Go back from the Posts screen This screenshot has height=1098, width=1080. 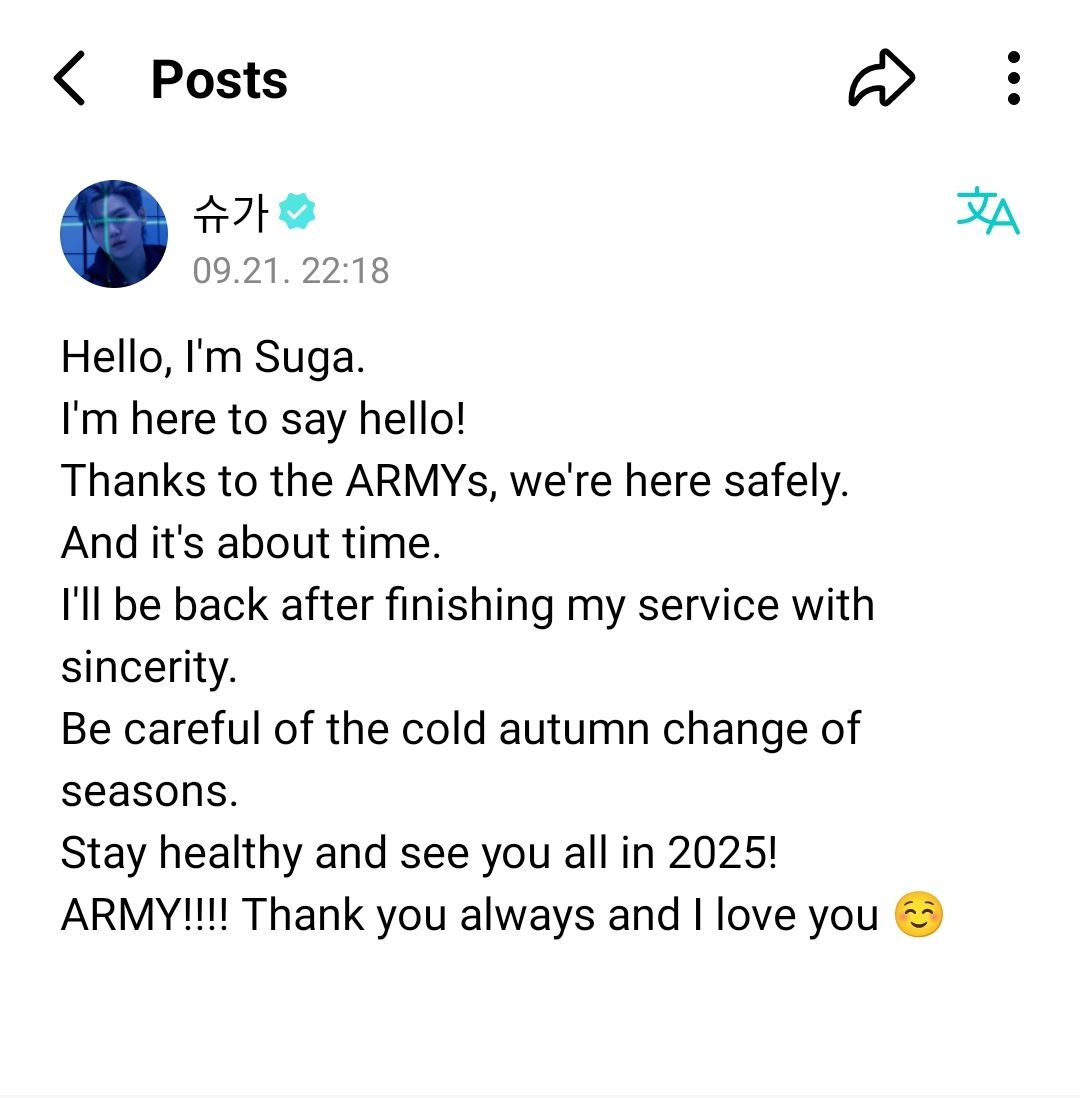pyautogui.click(x=69, y=80)
